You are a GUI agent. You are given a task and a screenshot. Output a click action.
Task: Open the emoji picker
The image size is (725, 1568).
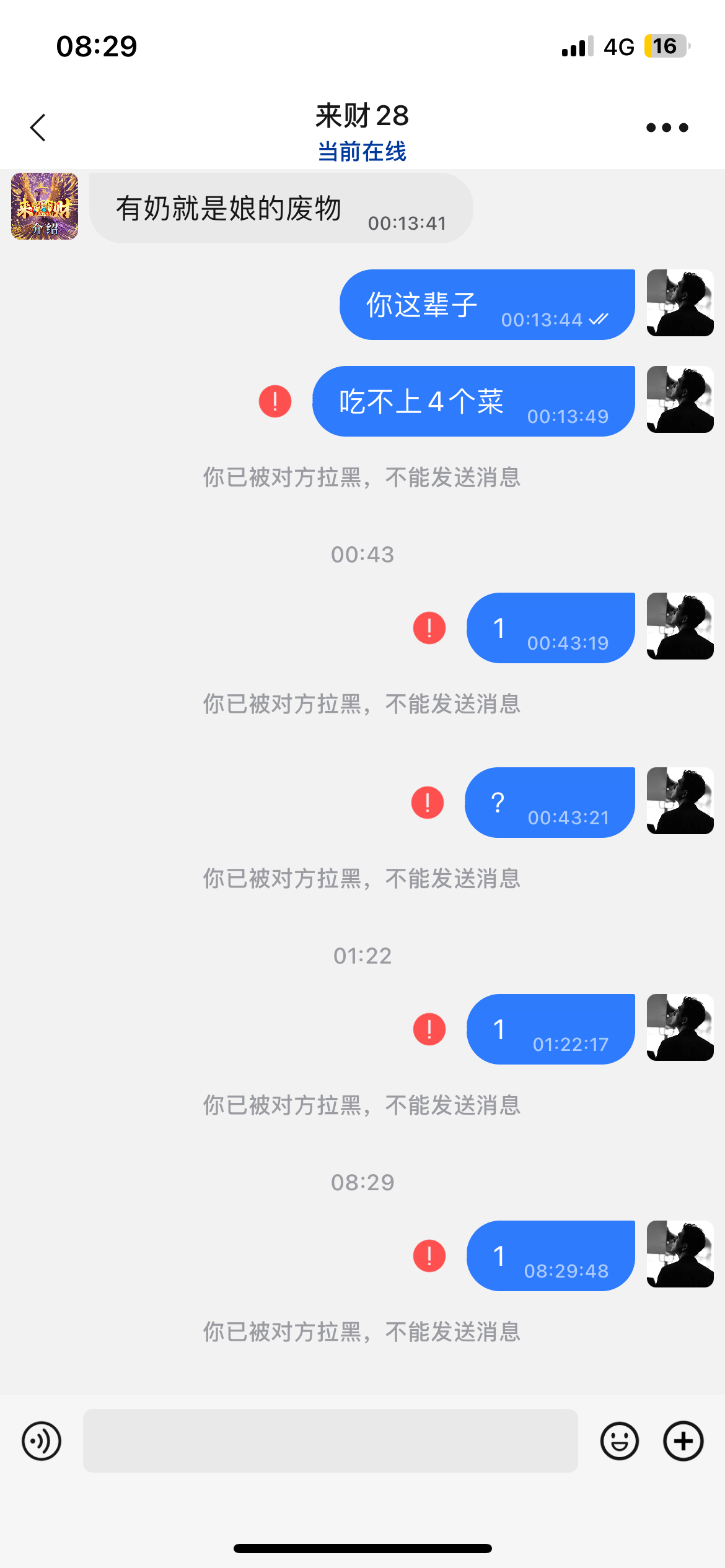tap(619, 1441)
